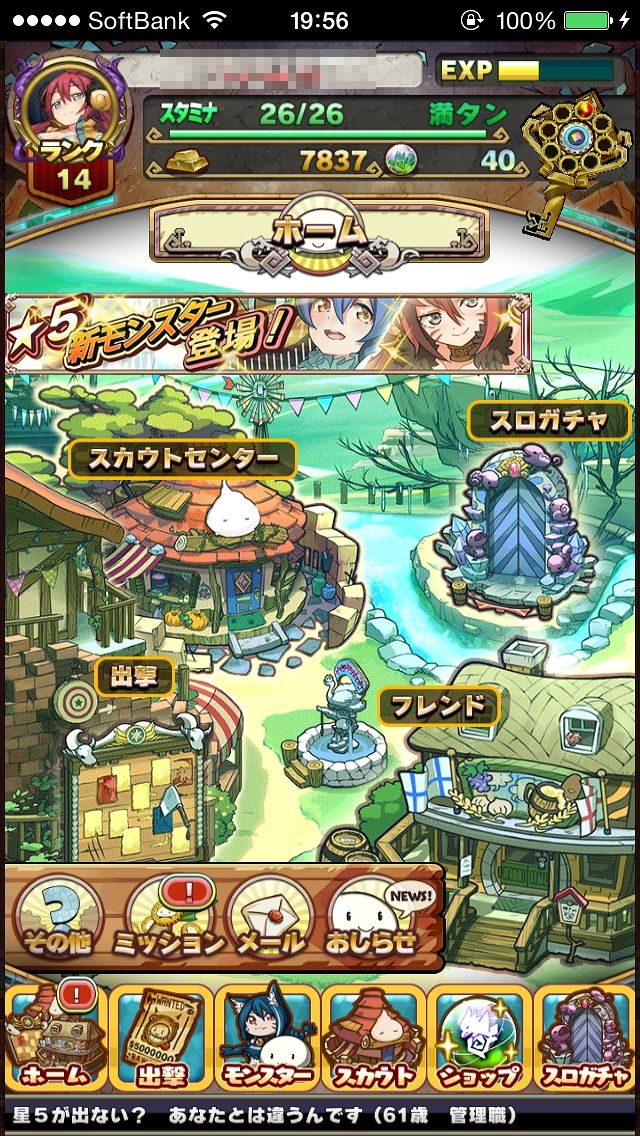640x1136 pixels.
Task: Check the ミッション button
Action: click(168, 918)
